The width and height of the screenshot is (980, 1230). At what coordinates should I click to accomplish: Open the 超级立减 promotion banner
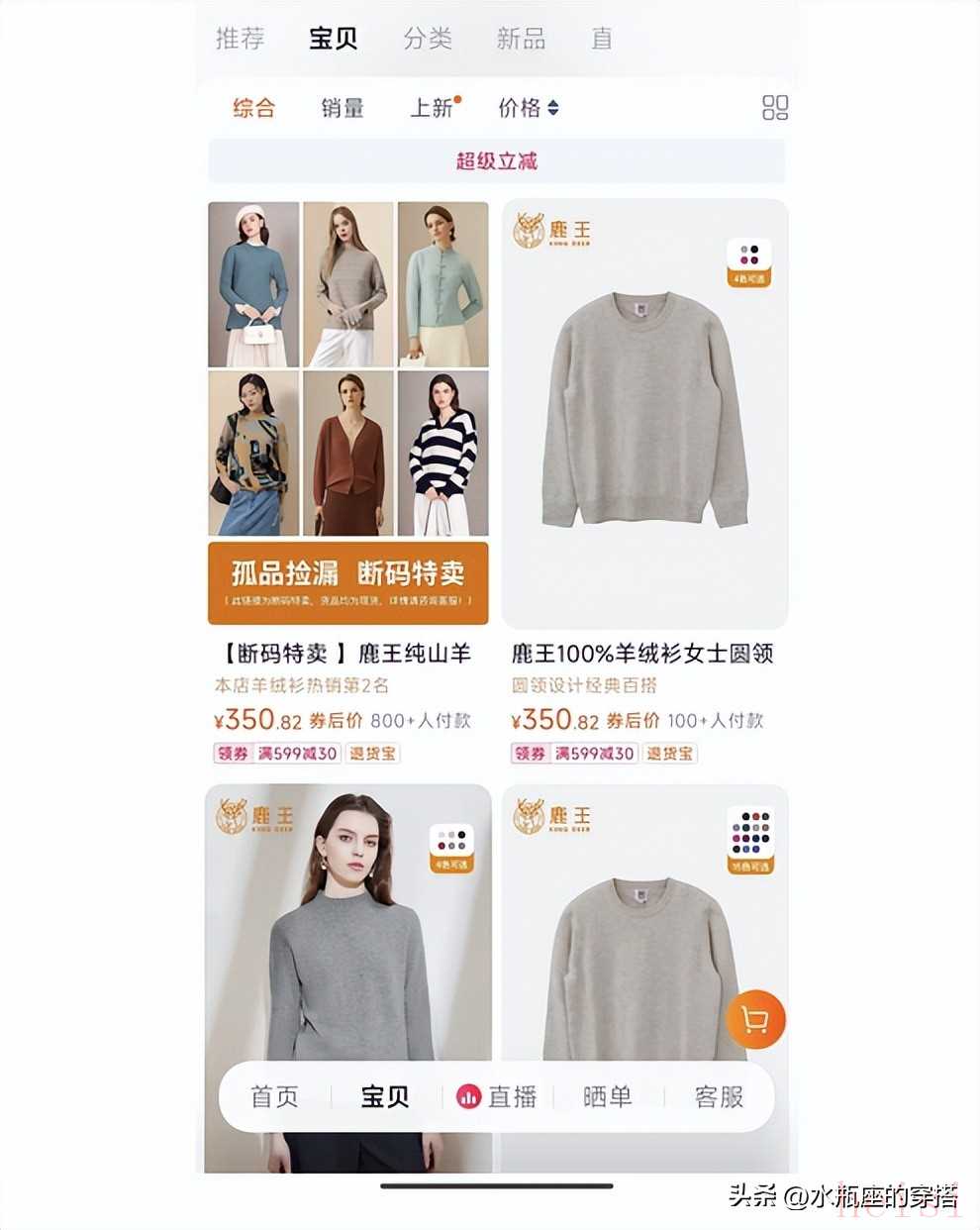[496, 161]
